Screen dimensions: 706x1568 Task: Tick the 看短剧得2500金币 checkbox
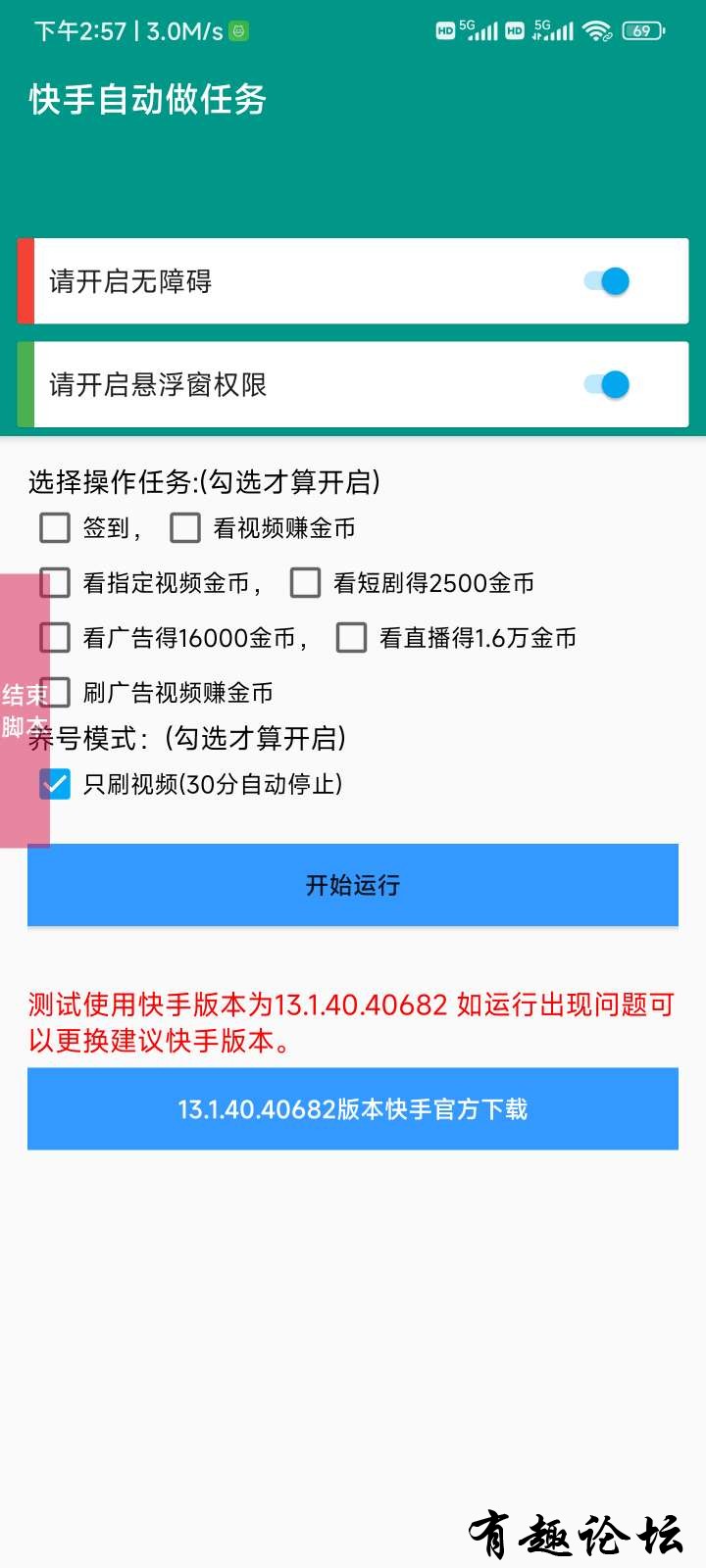coord(306,583)
